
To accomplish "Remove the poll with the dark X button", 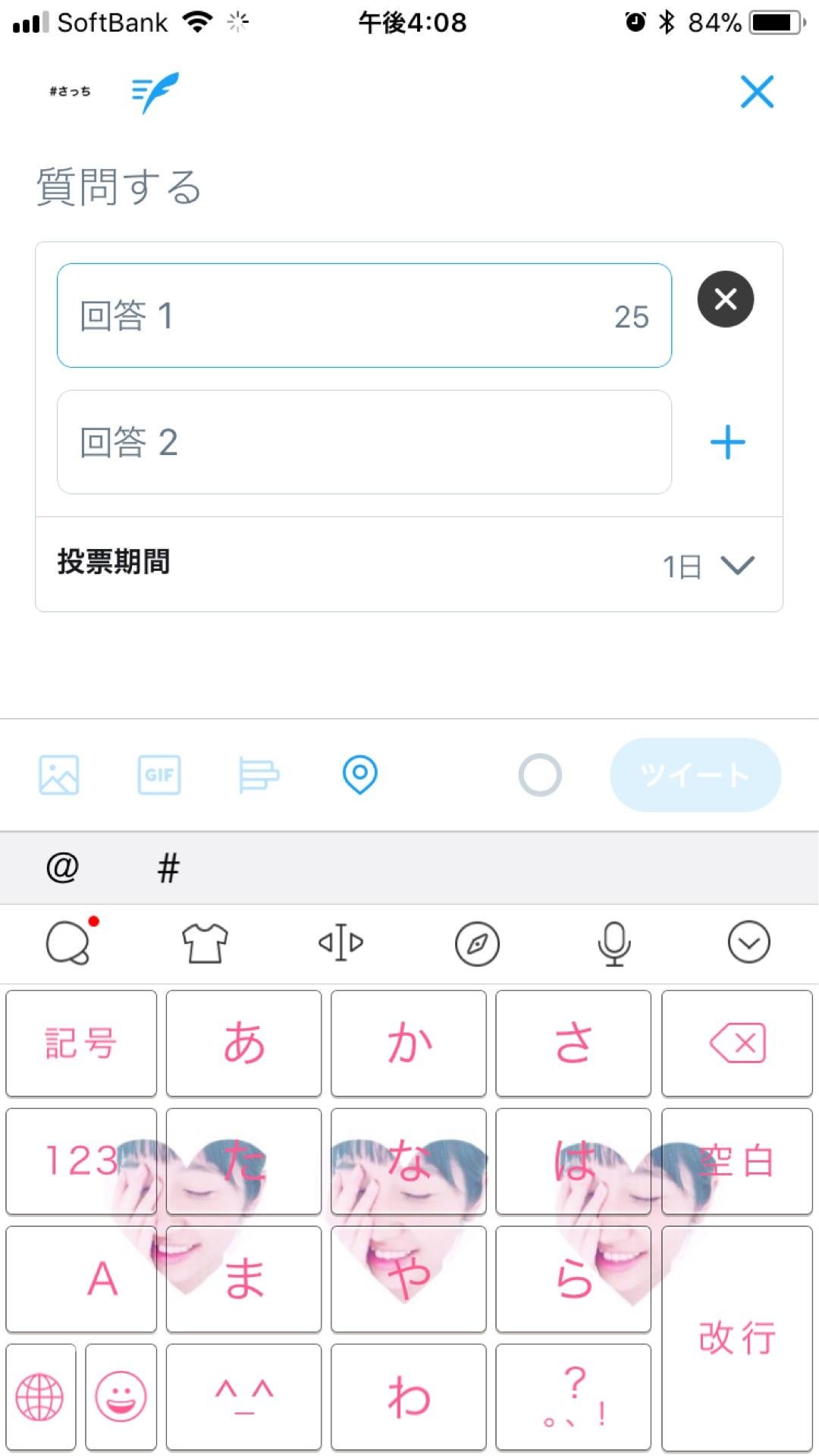I will (x=724, y=299).
